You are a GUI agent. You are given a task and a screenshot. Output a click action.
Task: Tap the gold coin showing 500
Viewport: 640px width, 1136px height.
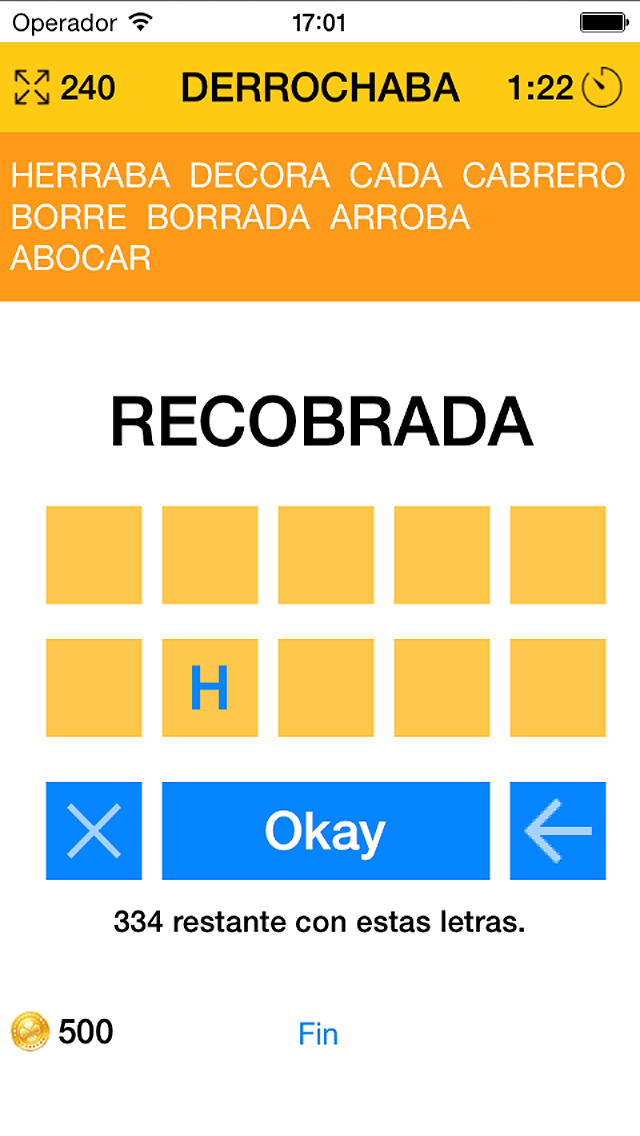tap(30, 1032)
